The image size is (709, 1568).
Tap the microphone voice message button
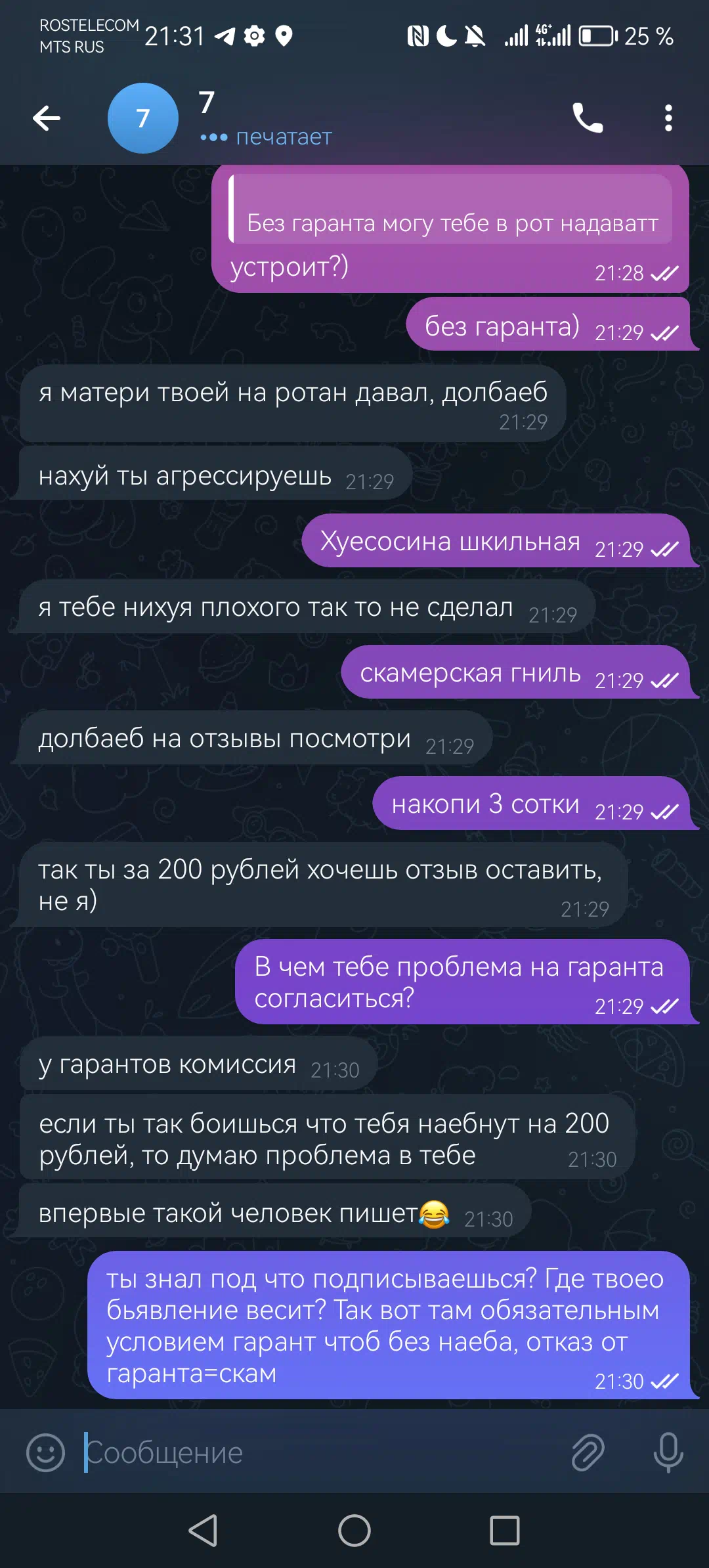[x=668, y=1452]
